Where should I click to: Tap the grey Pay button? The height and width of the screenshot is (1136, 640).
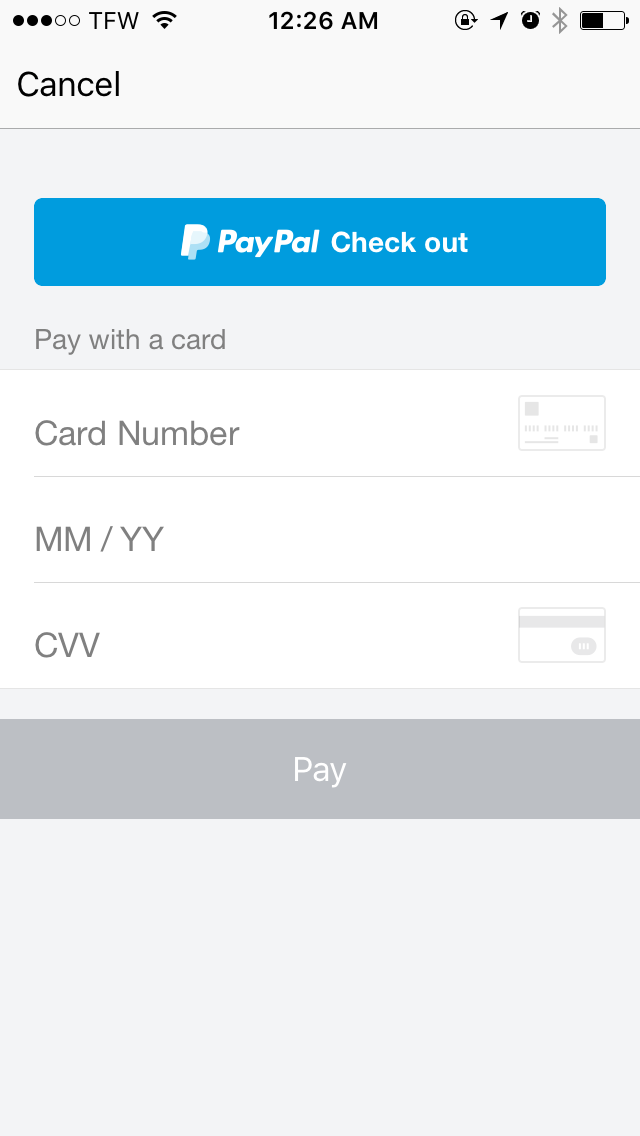tap(320, 769)
